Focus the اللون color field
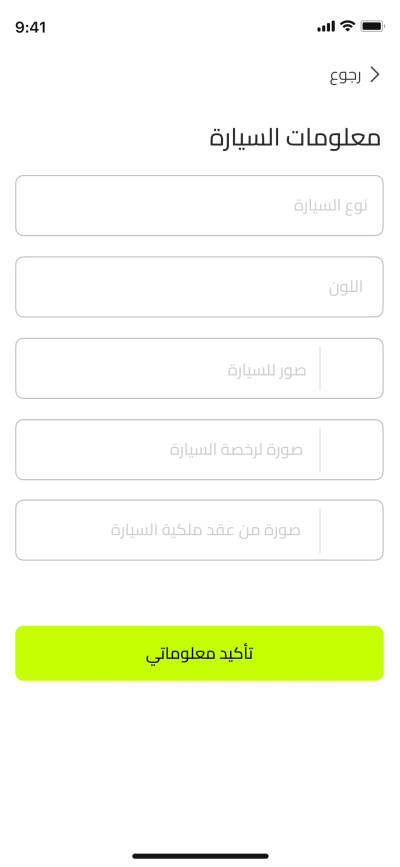This screenshot has width=400, height=867. click(199, 287)
